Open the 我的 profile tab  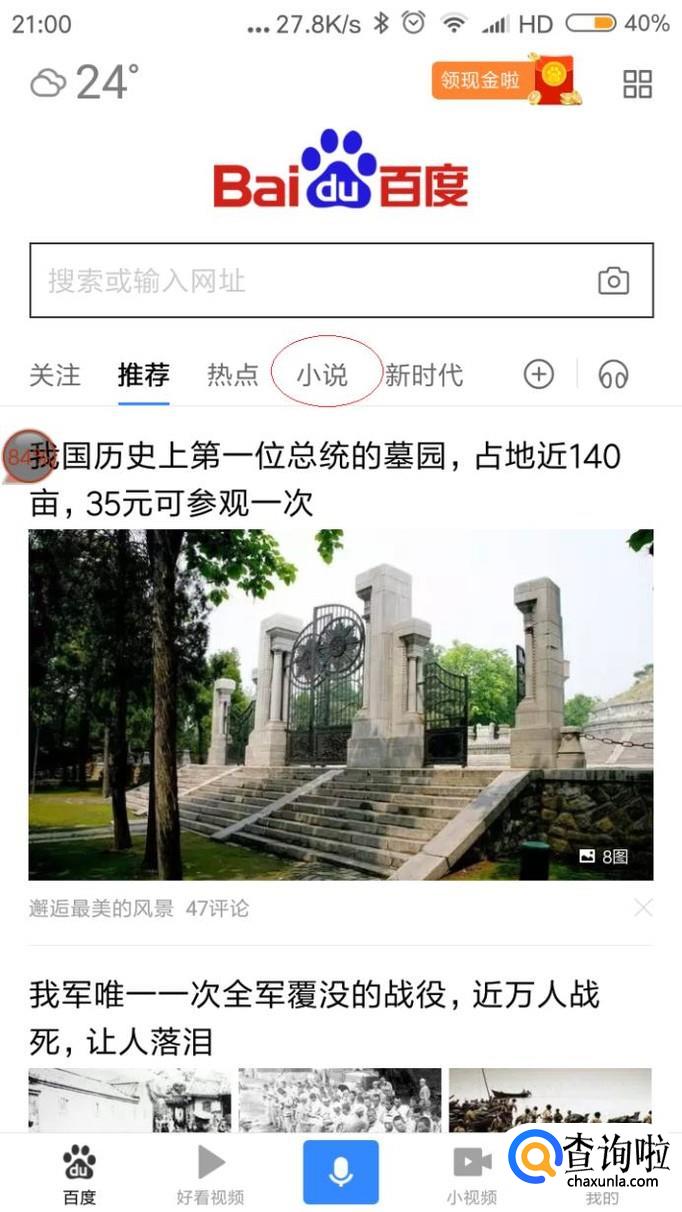click(x=602, y=1180)
